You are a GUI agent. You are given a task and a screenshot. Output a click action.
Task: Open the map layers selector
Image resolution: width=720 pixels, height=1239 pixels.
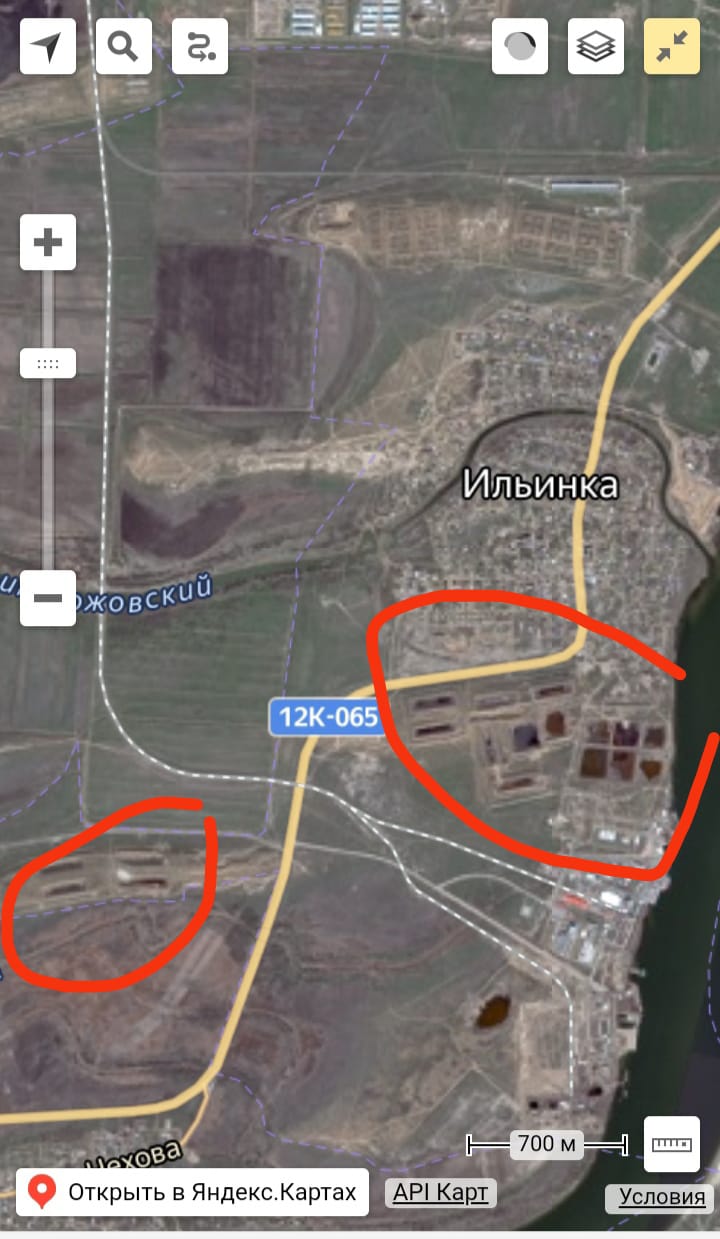point(596,46)
